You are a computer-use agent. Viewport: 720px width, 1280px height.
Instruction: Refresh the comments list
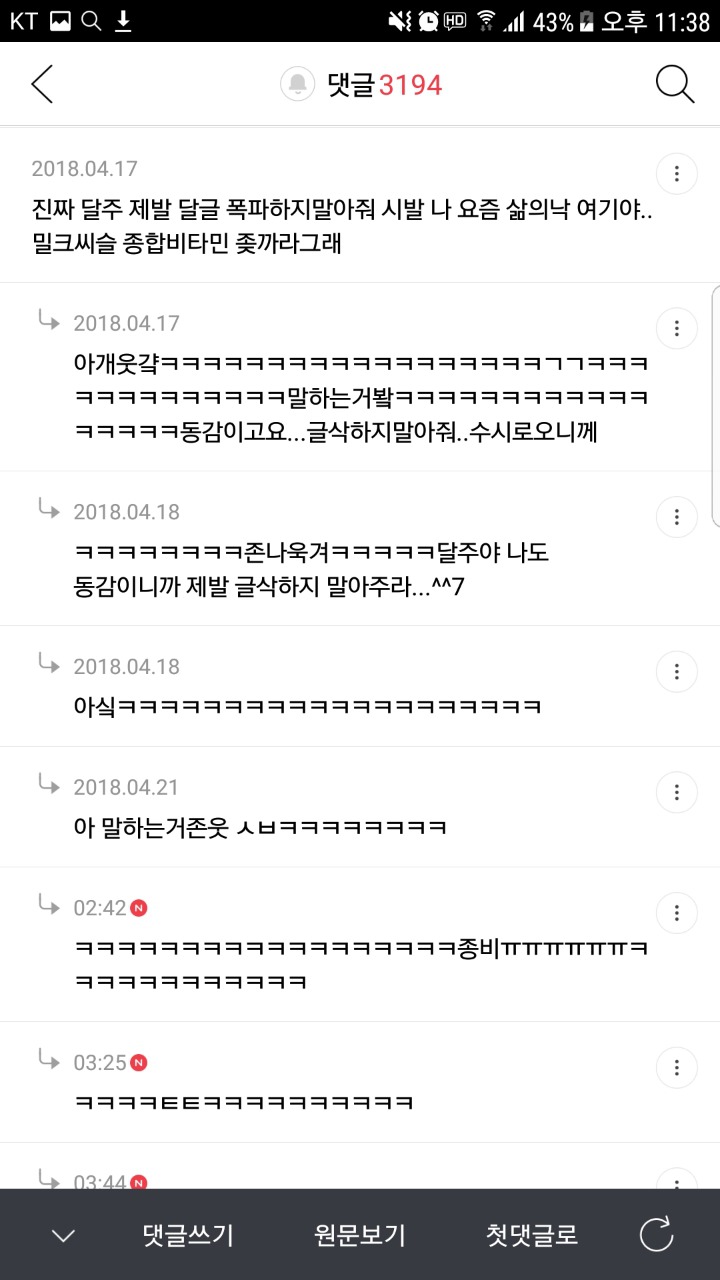pyautogui.click(x=657, y=1235)
